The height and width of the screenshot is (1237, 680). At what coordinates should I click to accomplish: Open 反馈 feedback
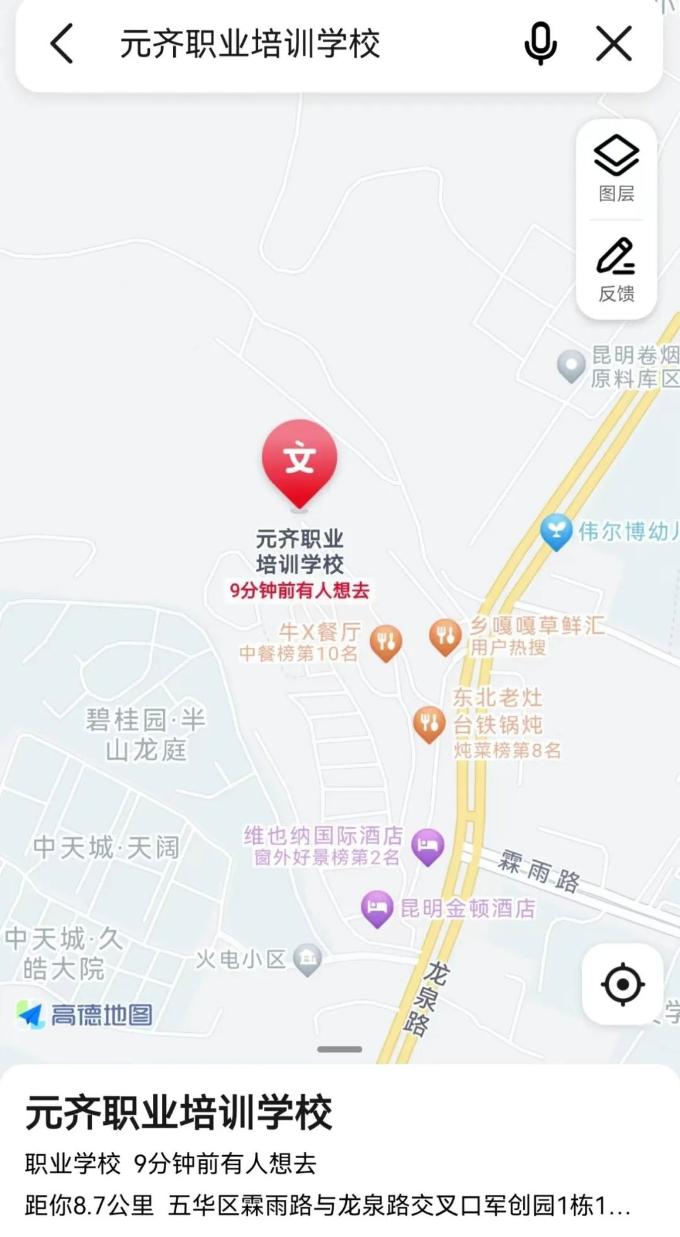[x=616, y=269]
